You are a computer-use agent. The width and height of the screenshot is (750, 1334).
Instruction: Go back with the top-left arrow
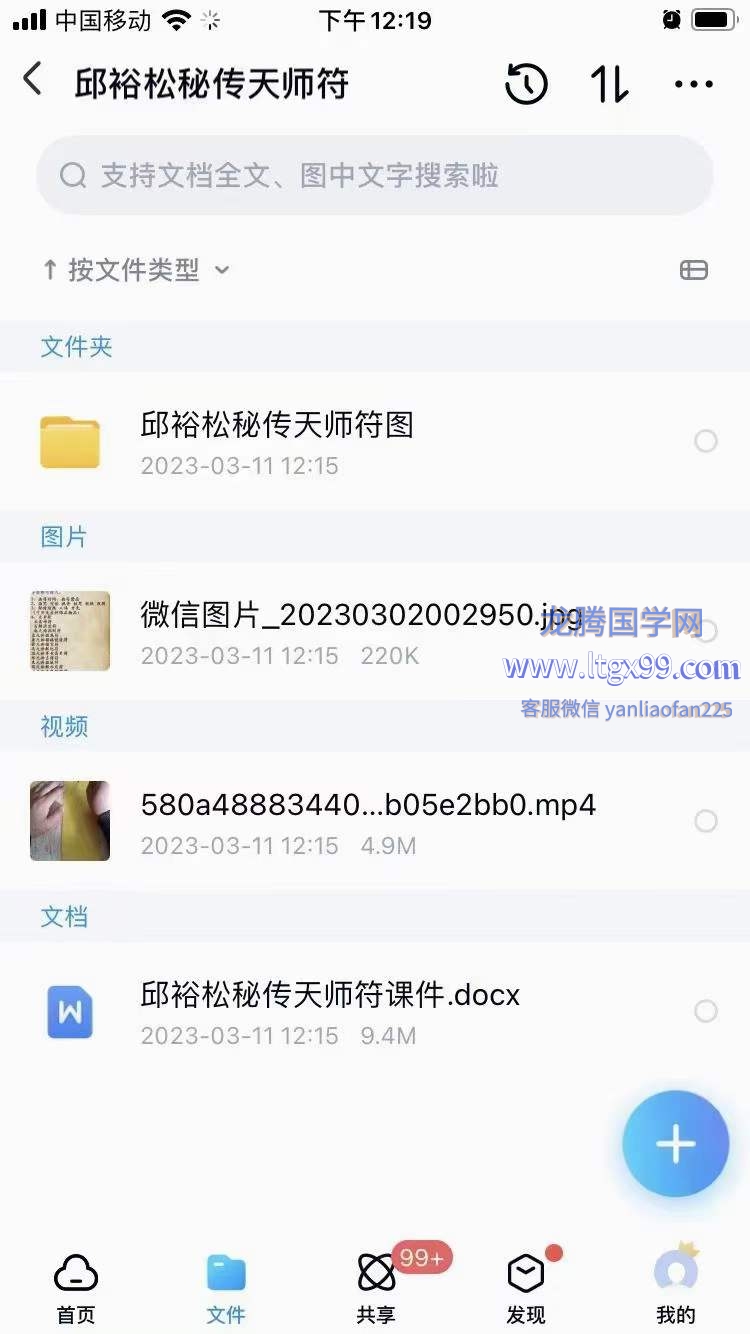click(33, 80)
